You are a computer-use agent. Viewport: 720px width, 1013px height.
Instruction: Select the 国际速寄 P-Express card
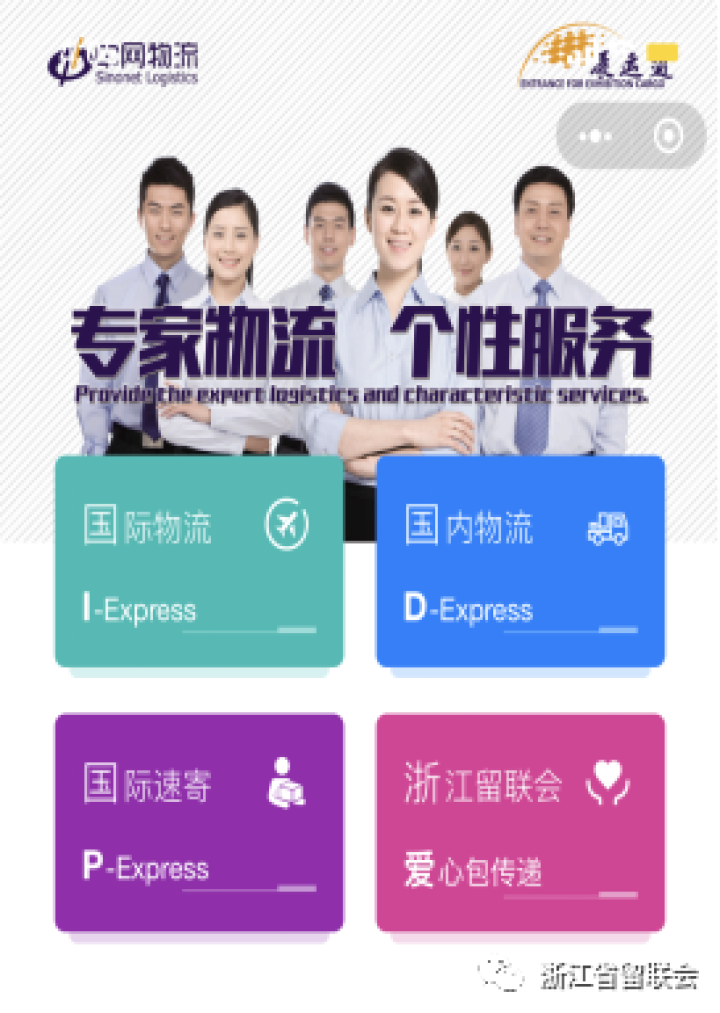(199, 822)
